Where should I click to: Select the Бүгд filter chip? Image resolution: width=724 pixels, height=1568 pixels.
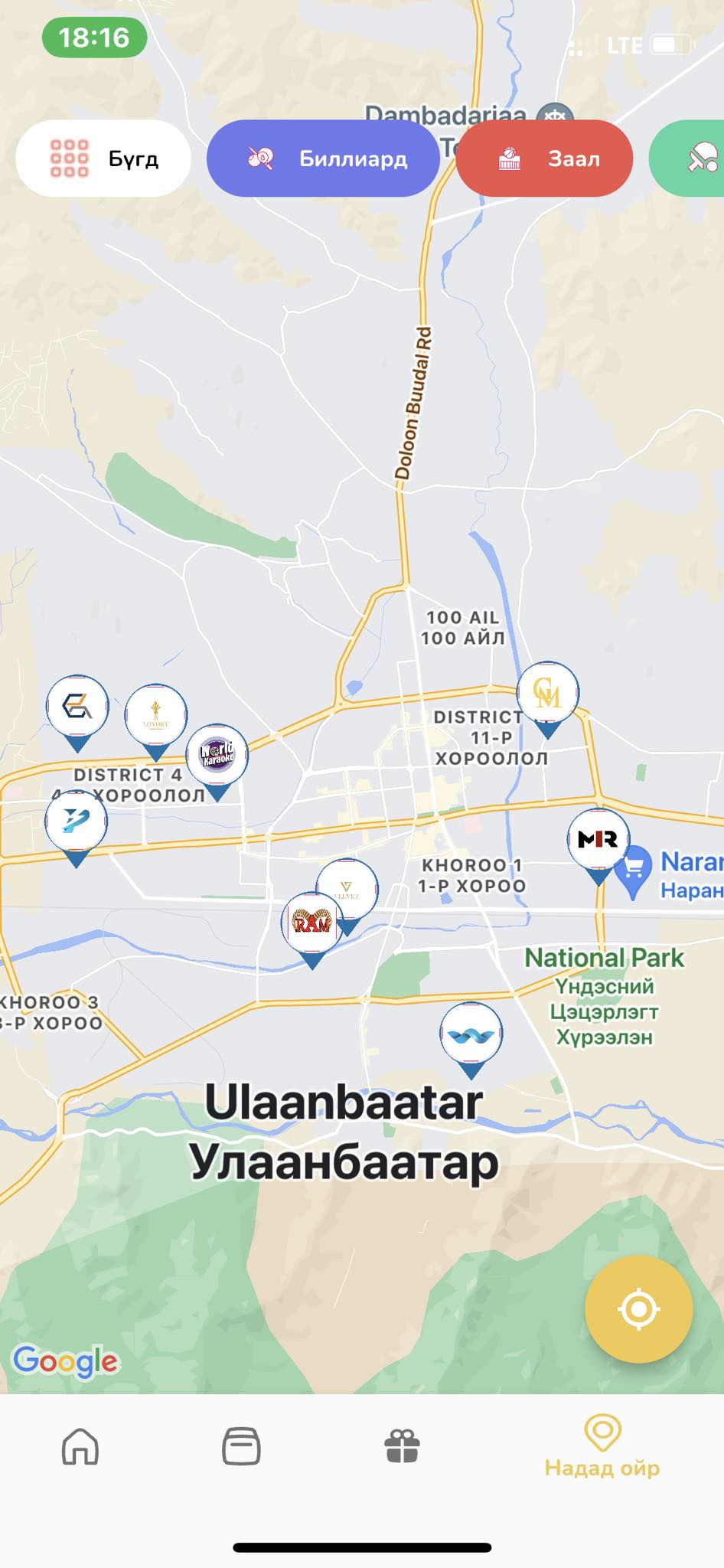[x=103, y=158]
